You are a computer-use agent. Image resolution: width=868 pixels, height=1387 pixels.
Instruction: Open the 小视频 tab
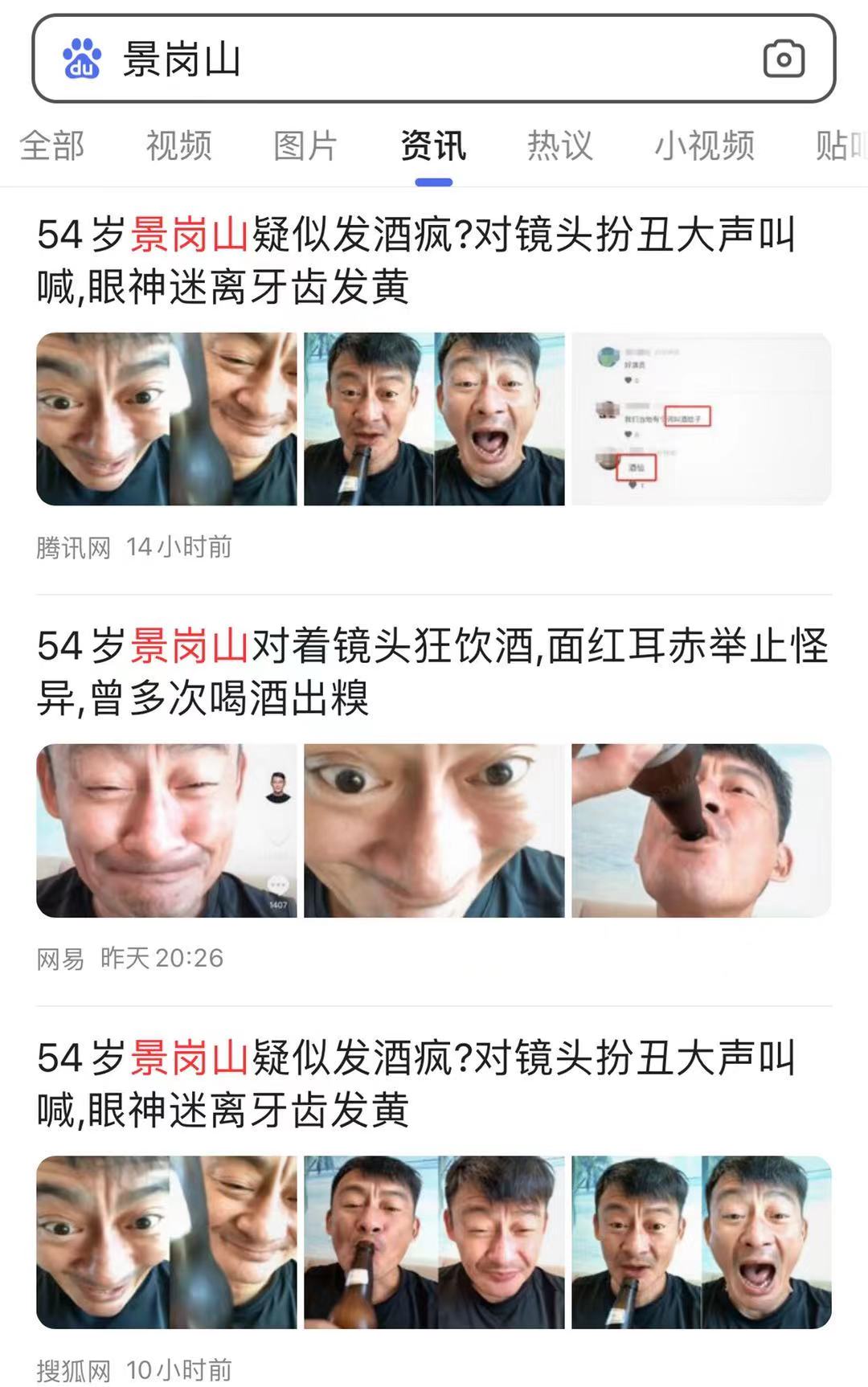[704, 146]
